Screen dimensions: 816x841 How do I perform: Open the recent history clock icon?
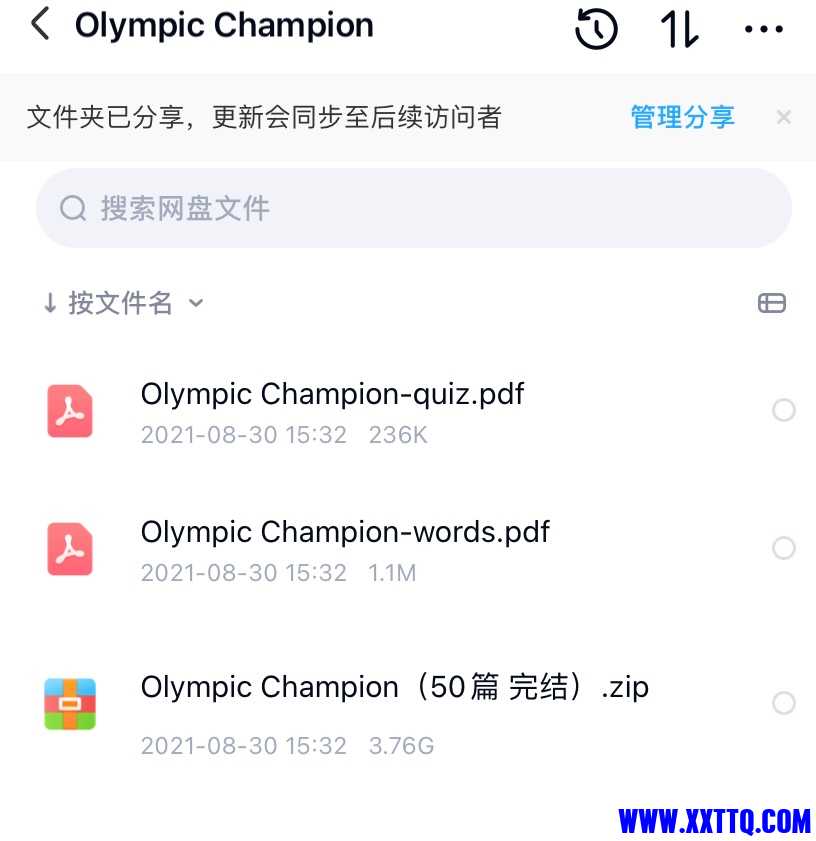coord(596,29)
